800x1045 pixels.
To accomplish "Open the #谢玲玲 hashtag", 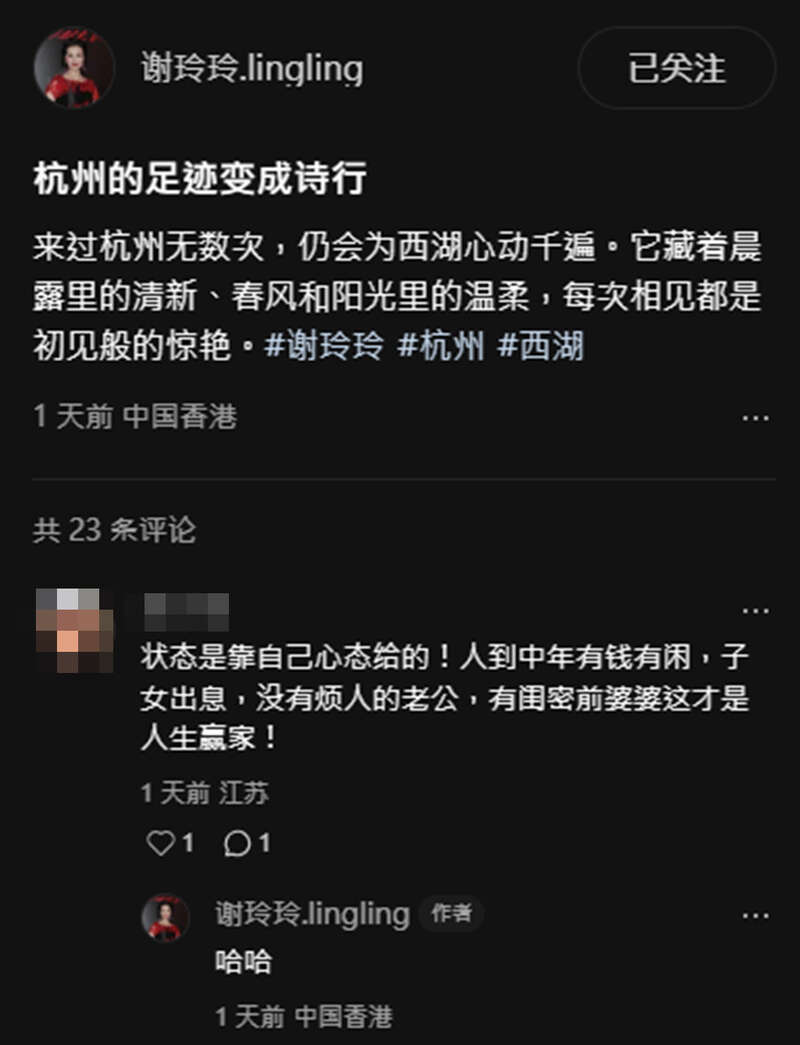I will [324, 346].
